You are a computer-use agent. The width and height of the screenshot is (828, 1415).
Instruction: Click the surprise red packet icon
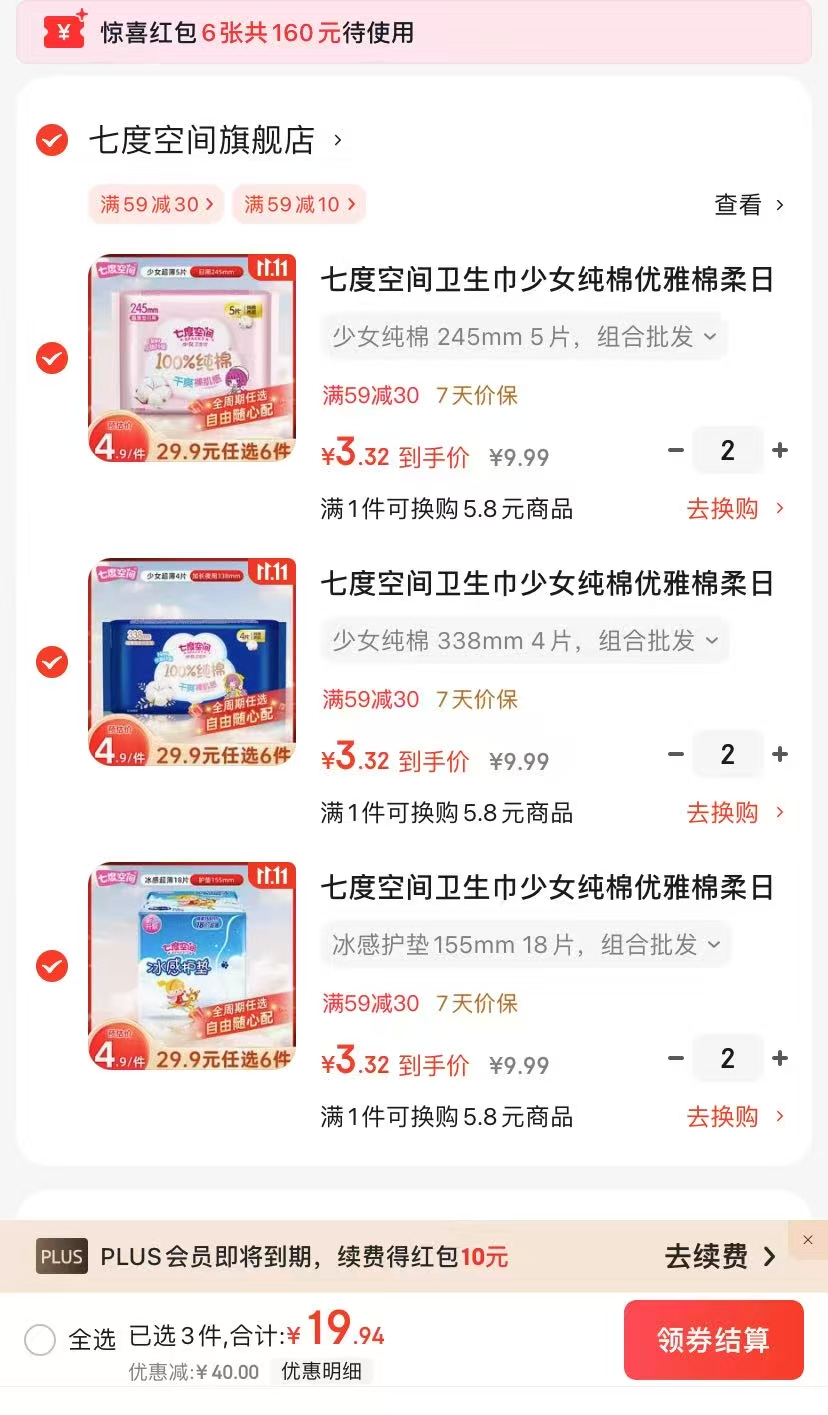(62, 32)
